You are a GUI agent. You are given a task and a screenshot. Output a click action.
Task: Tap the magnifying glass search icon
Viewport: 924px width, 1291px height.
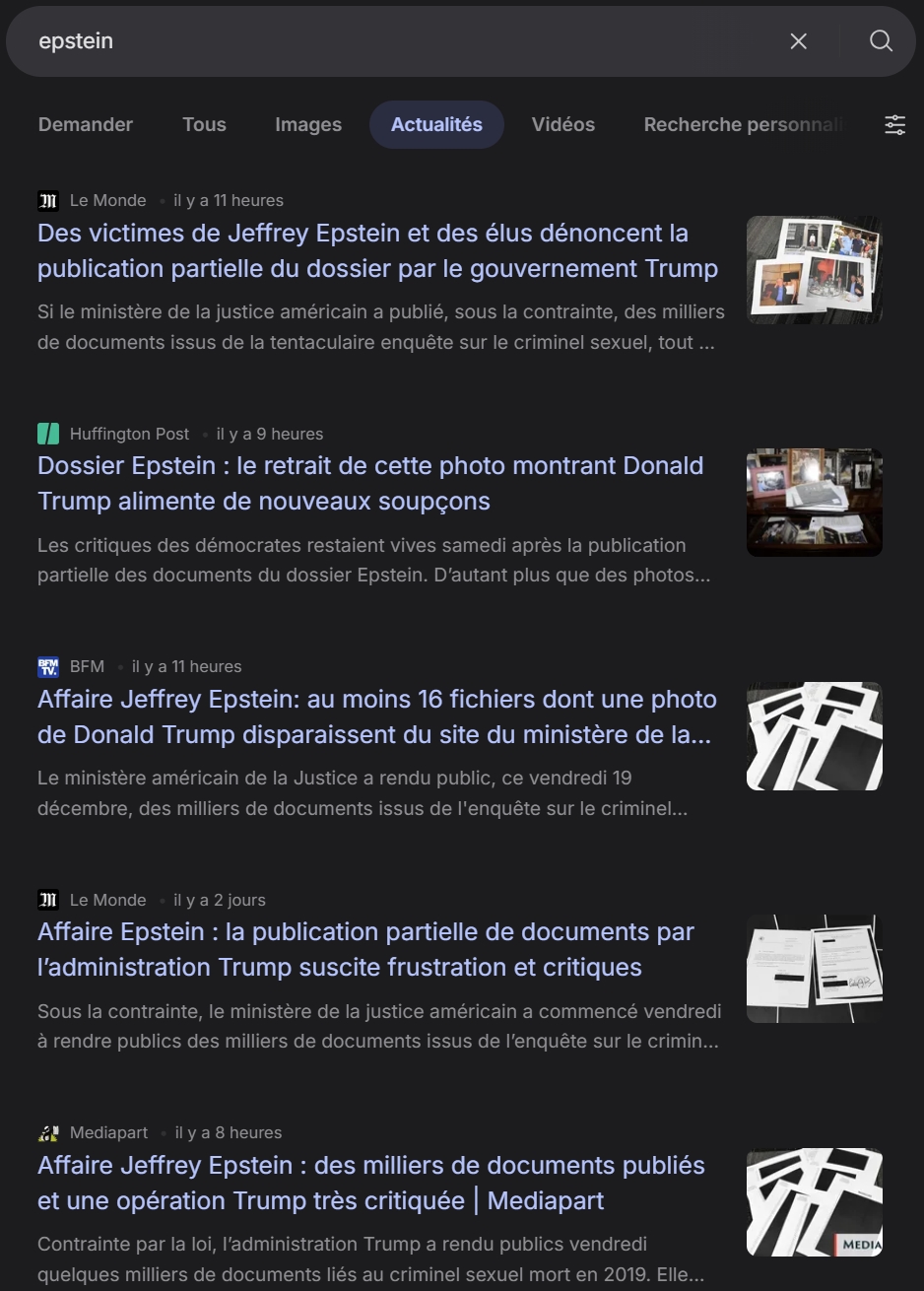point(881,41)
